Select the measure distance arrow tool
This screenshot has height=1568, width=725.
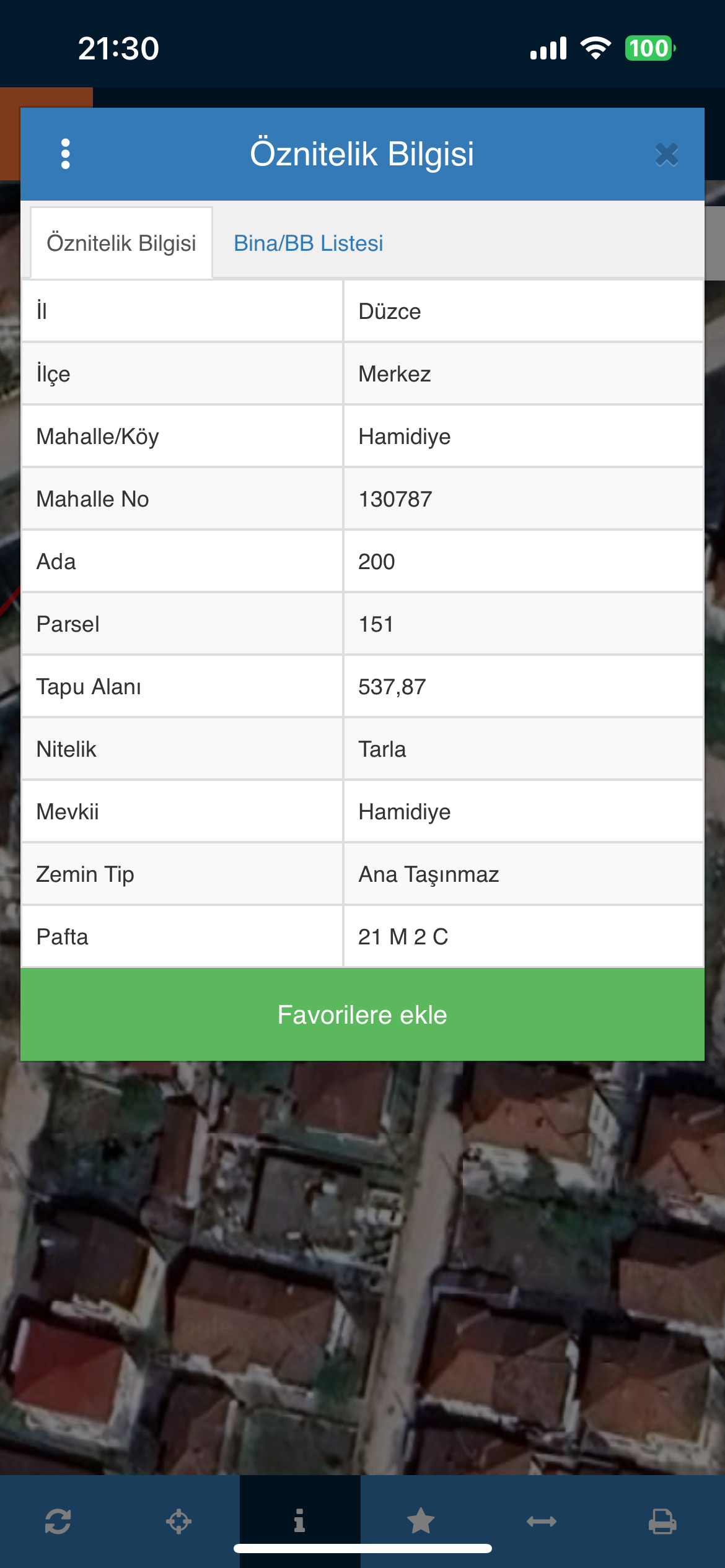point(542,1521)
